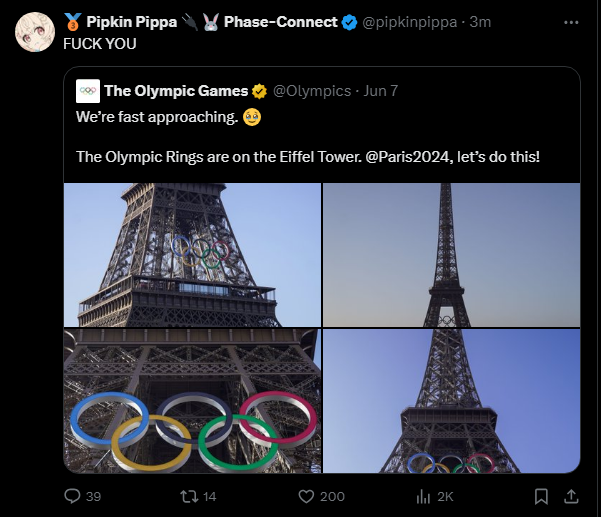Repost Pipkin Pippa's post
This screenshot has width=601, height=517.
(x=188, y=496)
